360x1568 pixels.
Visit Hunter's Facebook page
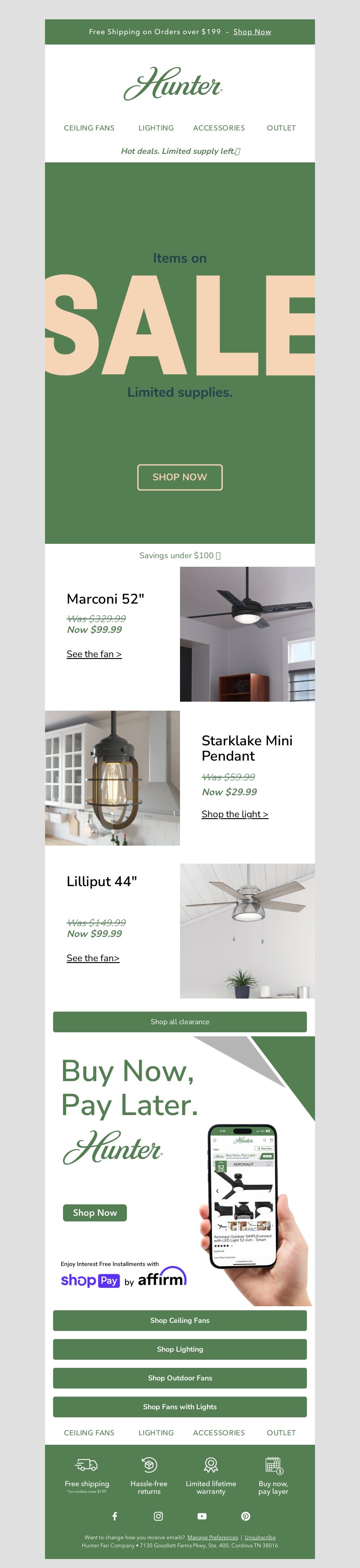tap(114, 1516)
